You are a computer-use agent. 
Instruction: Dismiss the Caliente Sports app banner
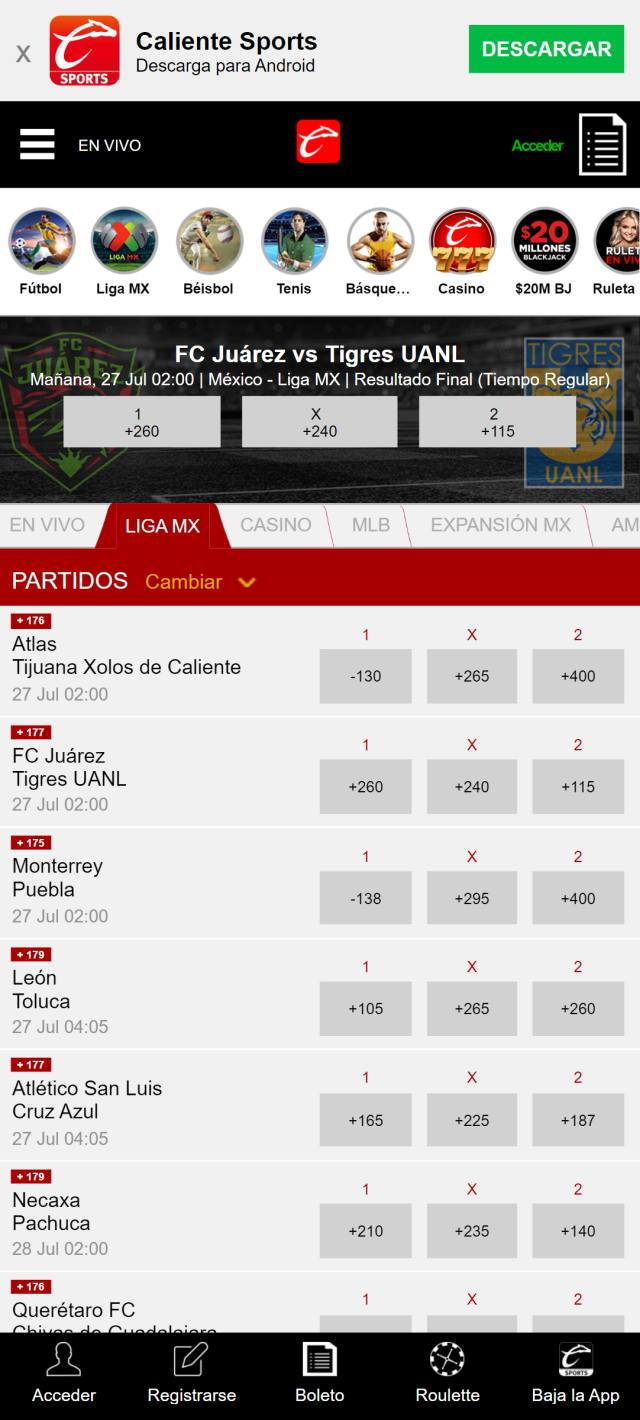23,53
